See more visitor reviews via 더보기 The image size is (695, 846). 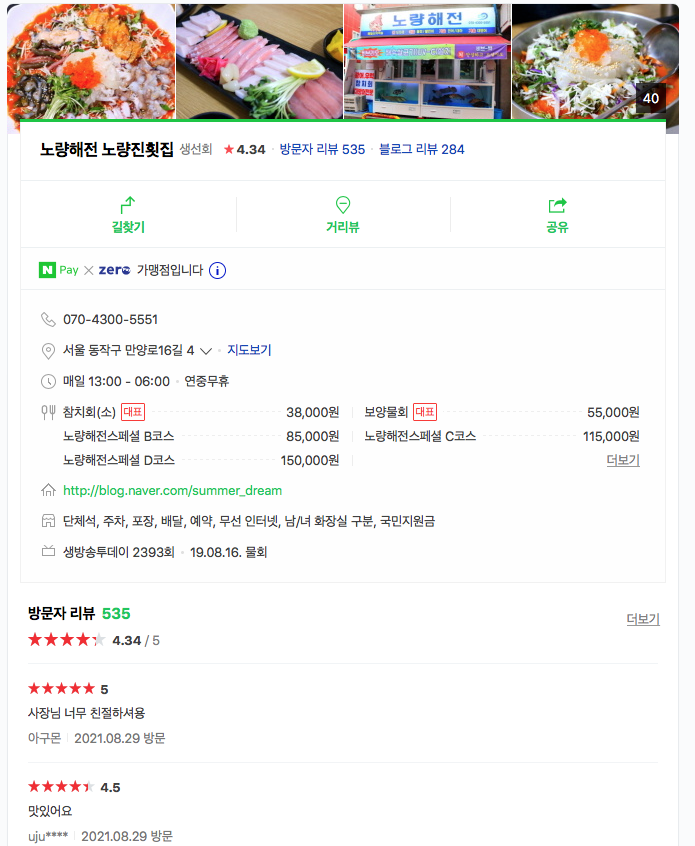(x=642, y=619)
